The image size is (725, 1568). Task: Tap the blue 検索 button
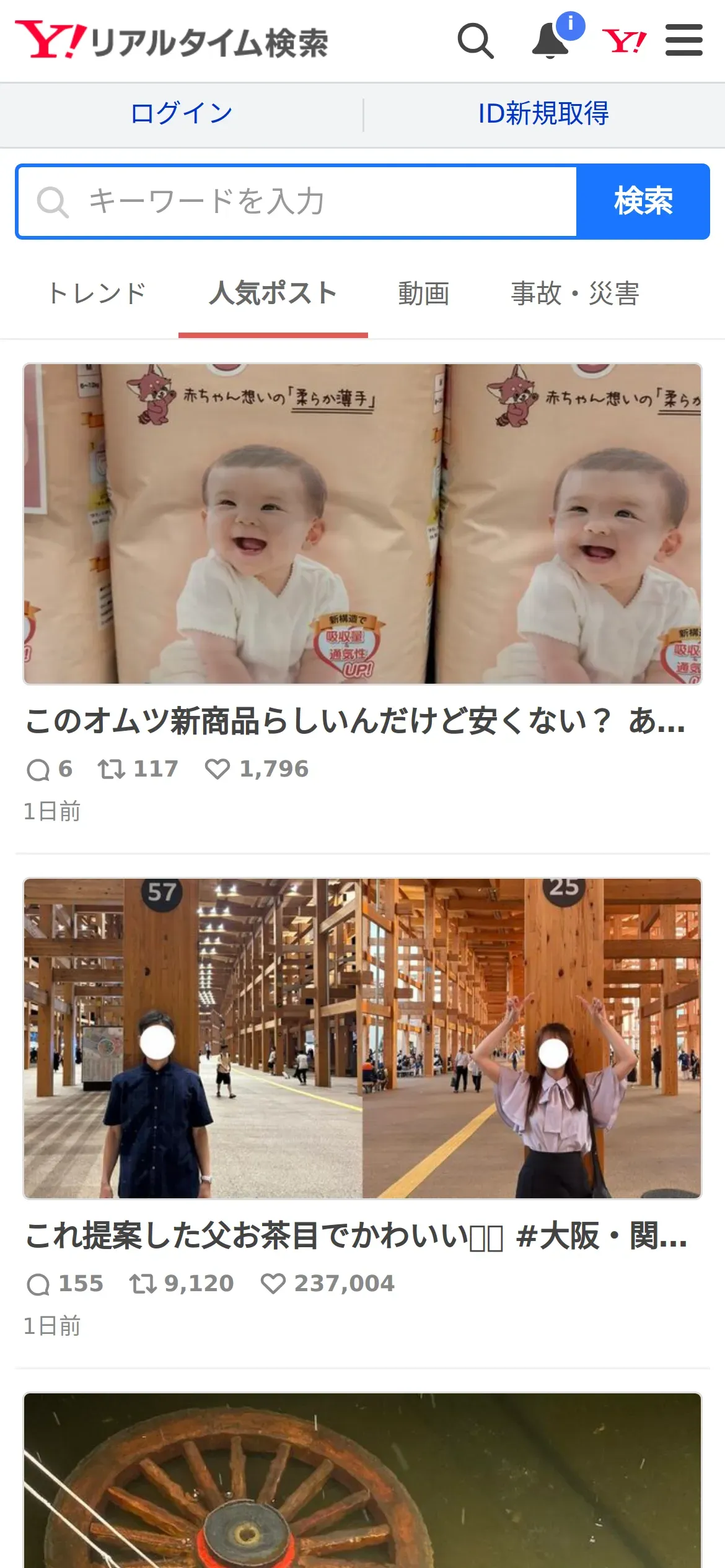pyautogui.click(x=643, y=202)
